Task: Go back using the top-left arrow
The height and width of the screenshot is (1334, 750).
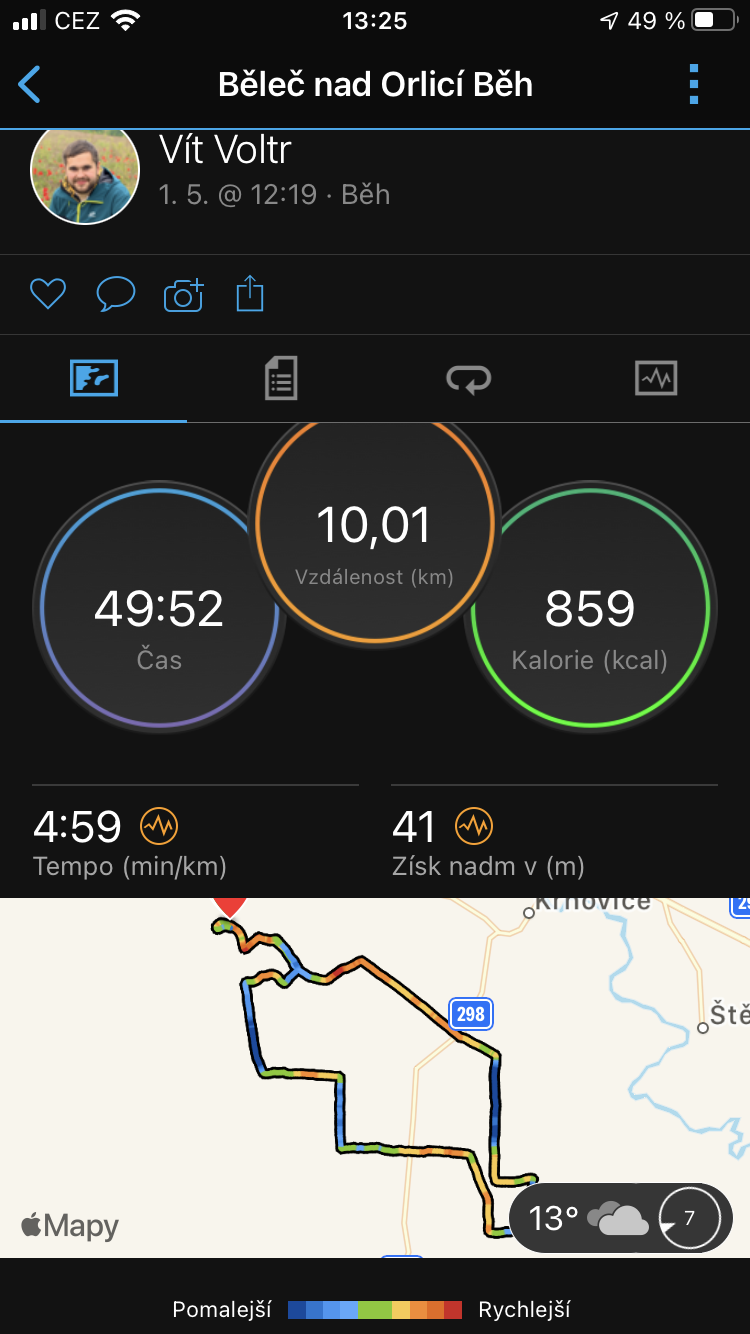Action: coord(30,85)
